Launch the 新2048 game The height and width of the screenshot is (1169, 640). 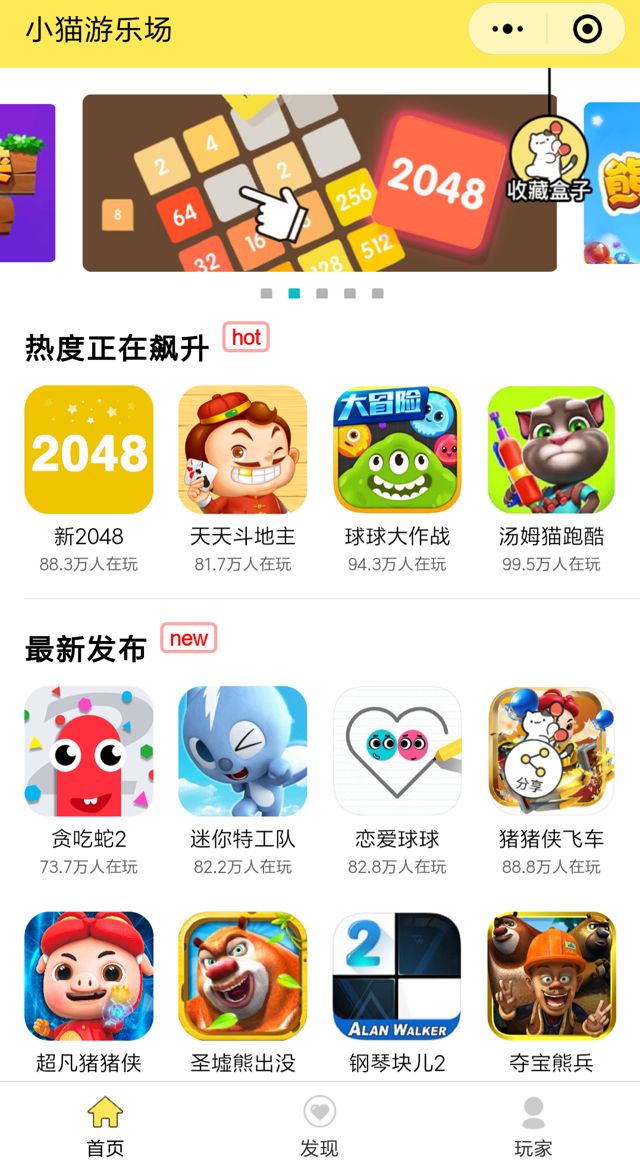(x=89, y=450)
